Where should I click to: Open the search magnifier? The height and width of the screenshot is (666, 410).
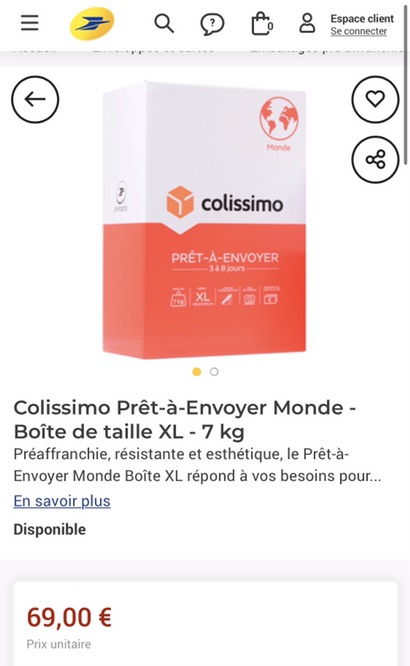click(164, 23)
